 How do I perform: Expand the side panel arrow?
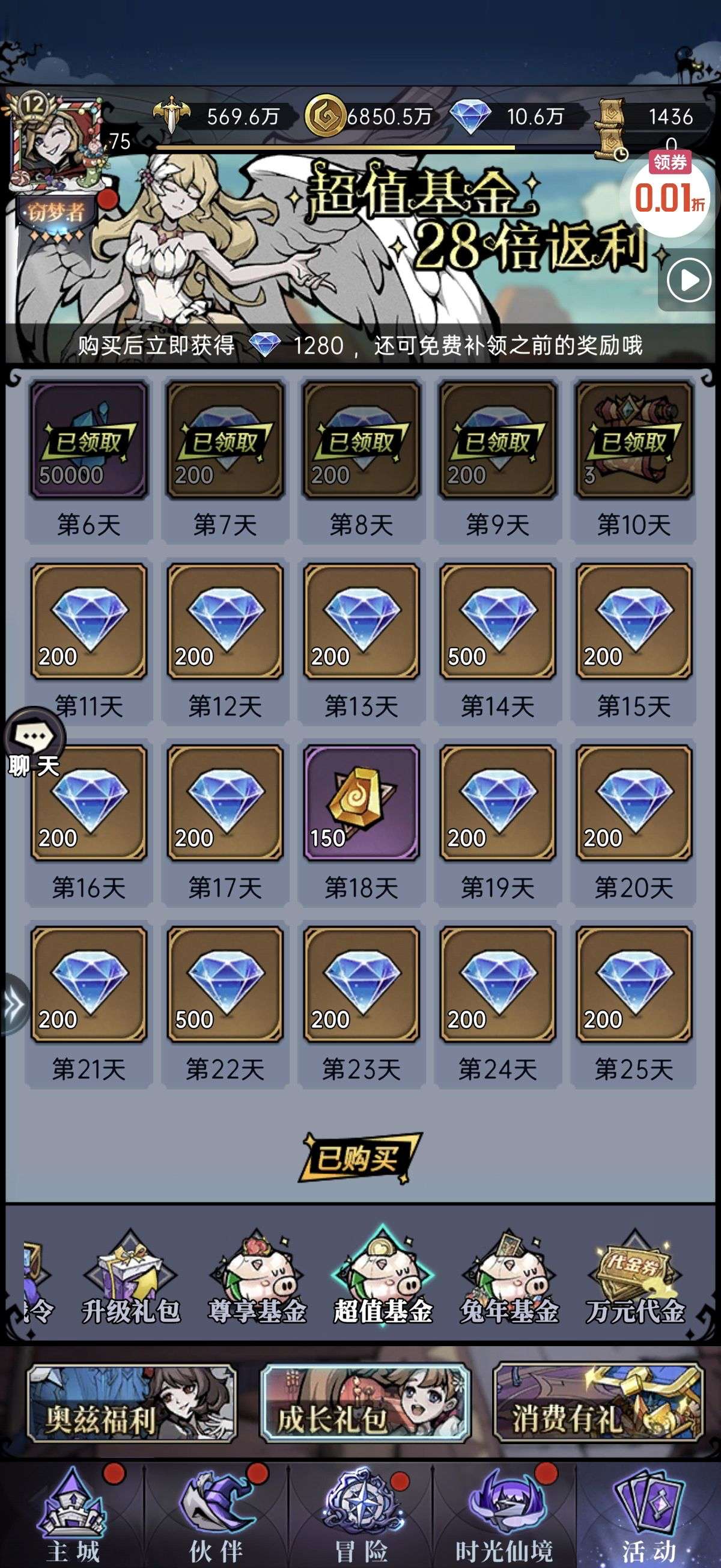pos(13,1004)
